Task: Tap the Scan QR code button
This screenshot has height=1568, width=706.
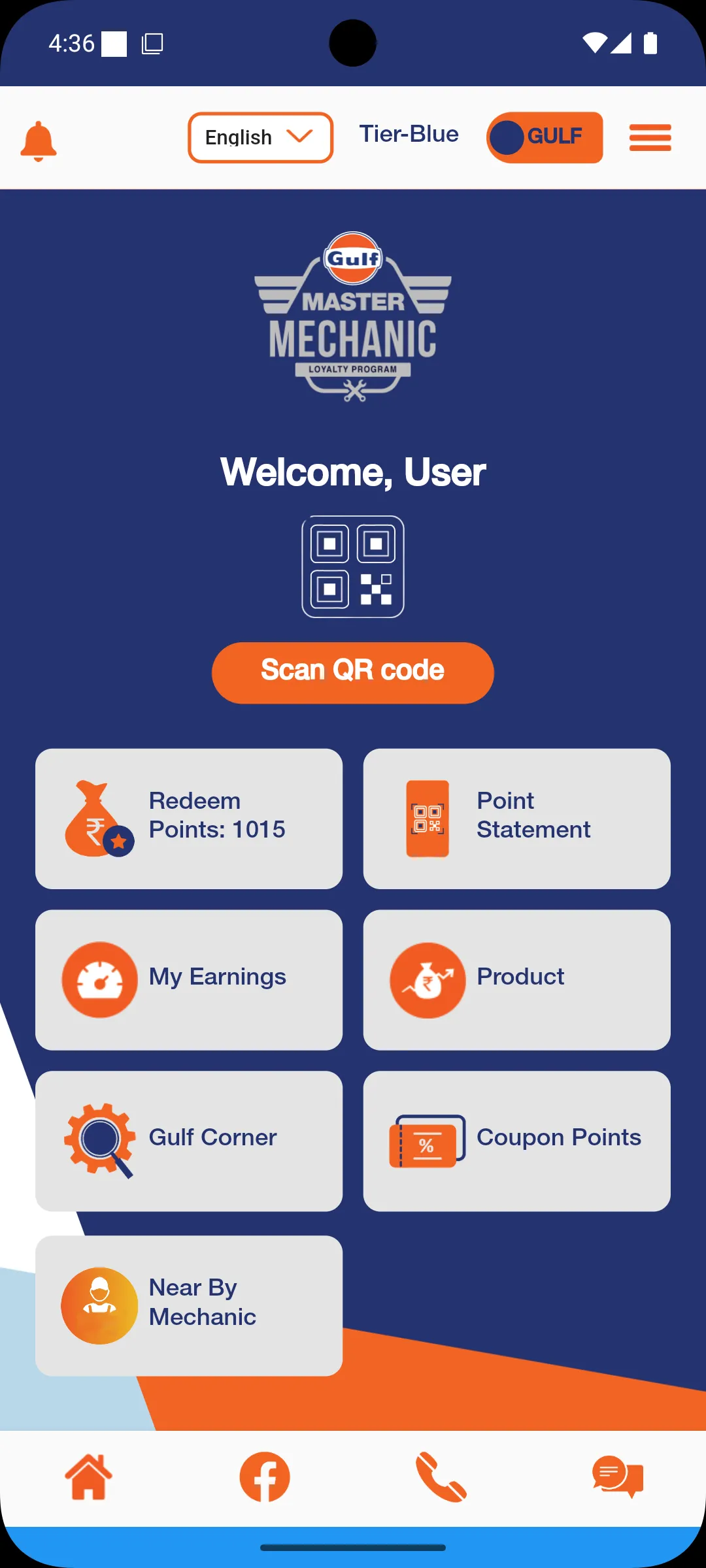Action: tap(352, 672)
